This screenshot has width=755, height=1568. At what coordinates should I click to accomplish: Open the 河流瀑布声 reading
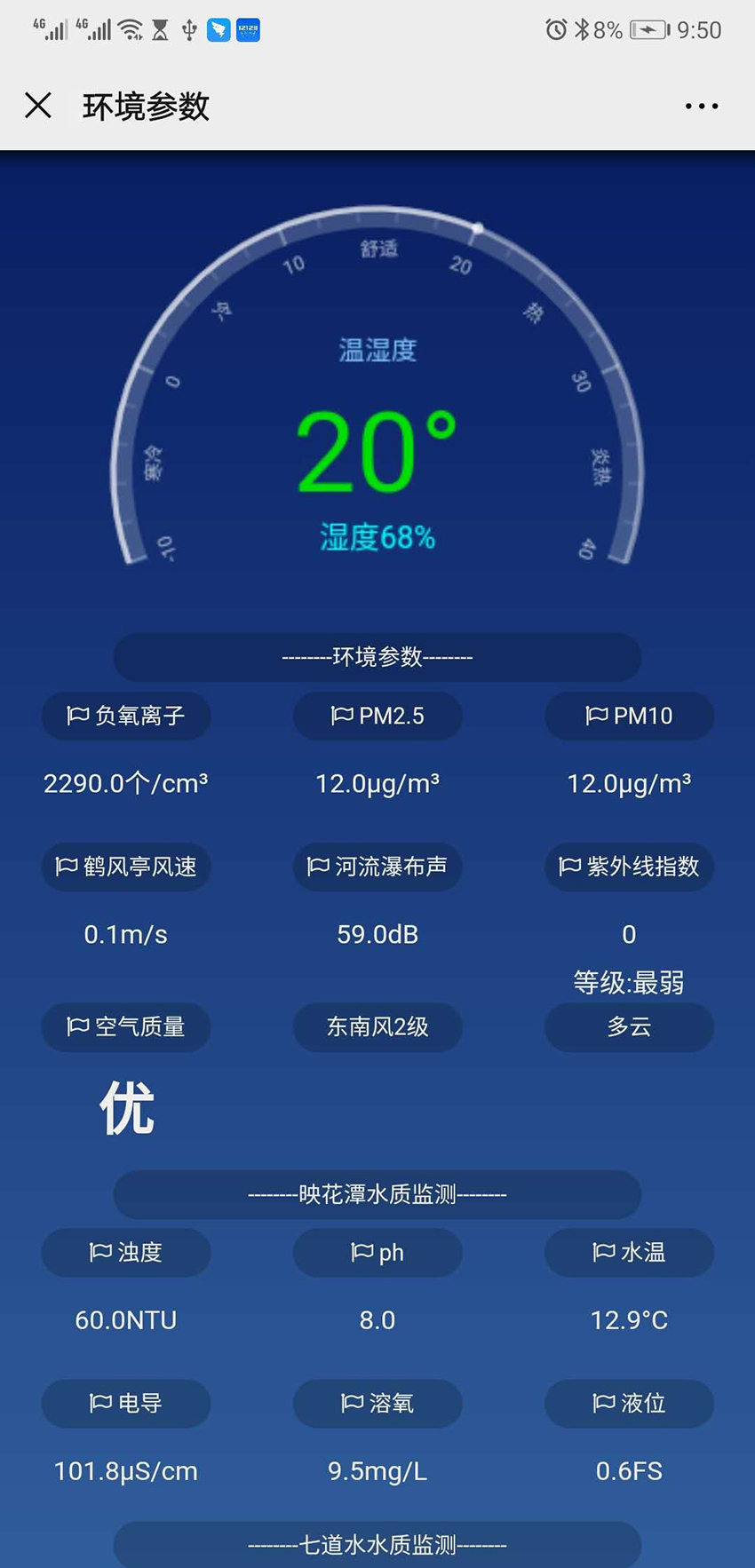pyautogui.click(x=377, y=867)
